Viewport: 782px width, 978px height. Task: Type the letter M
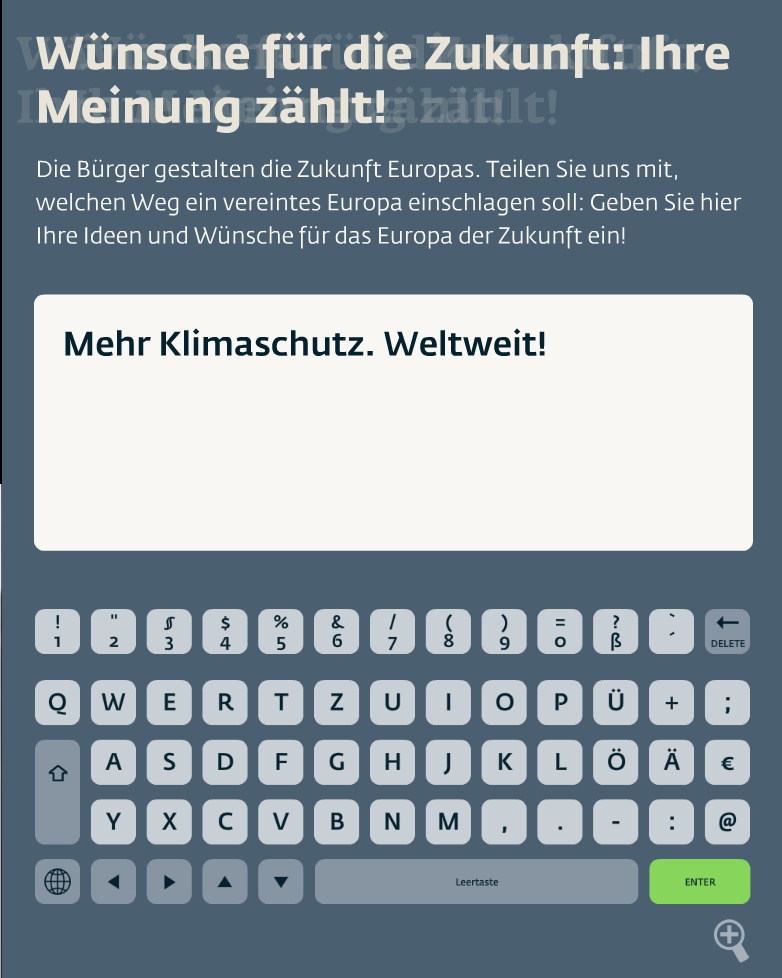[x=448, y=822]
